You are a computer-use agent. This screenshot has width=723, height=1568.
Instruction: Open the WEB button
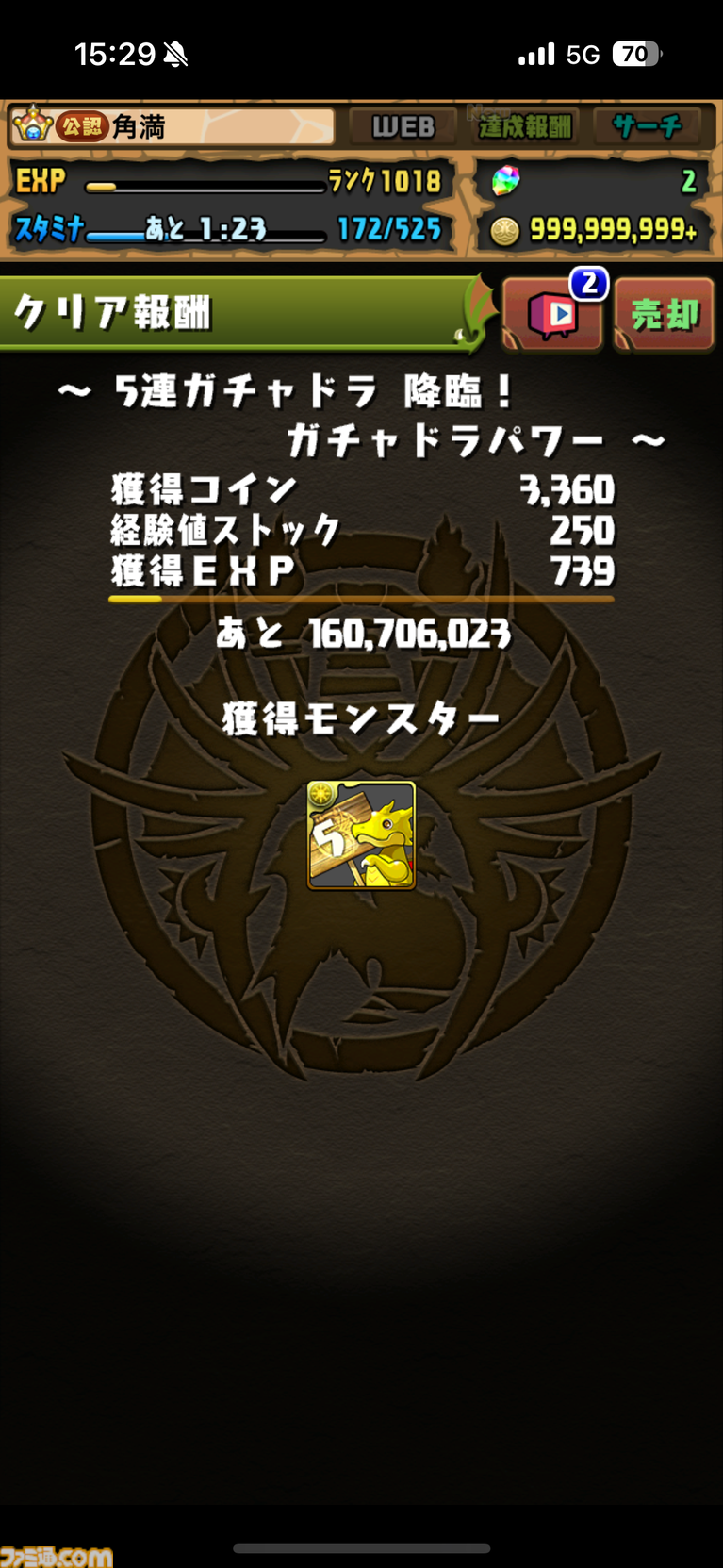pos(403,126)
